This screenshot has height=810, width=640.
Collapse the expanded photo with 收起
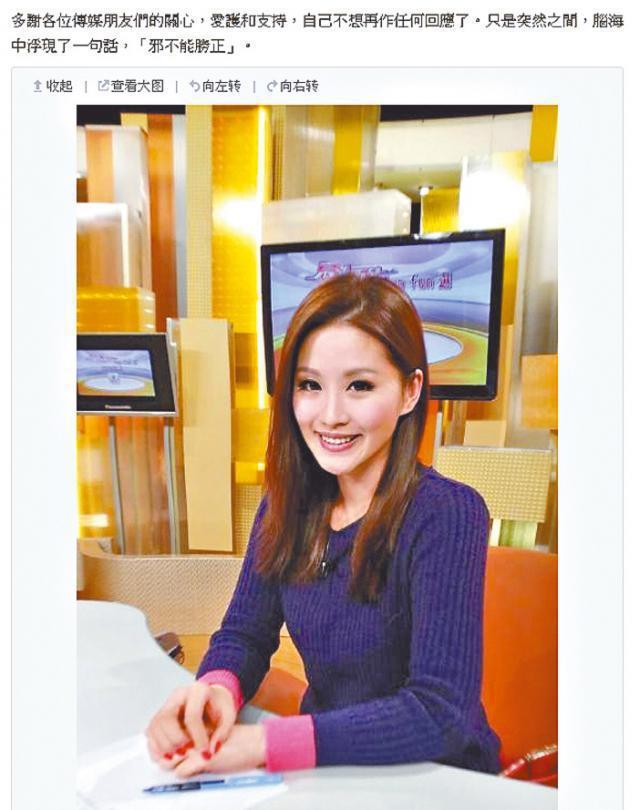click(x=54, y=86)
